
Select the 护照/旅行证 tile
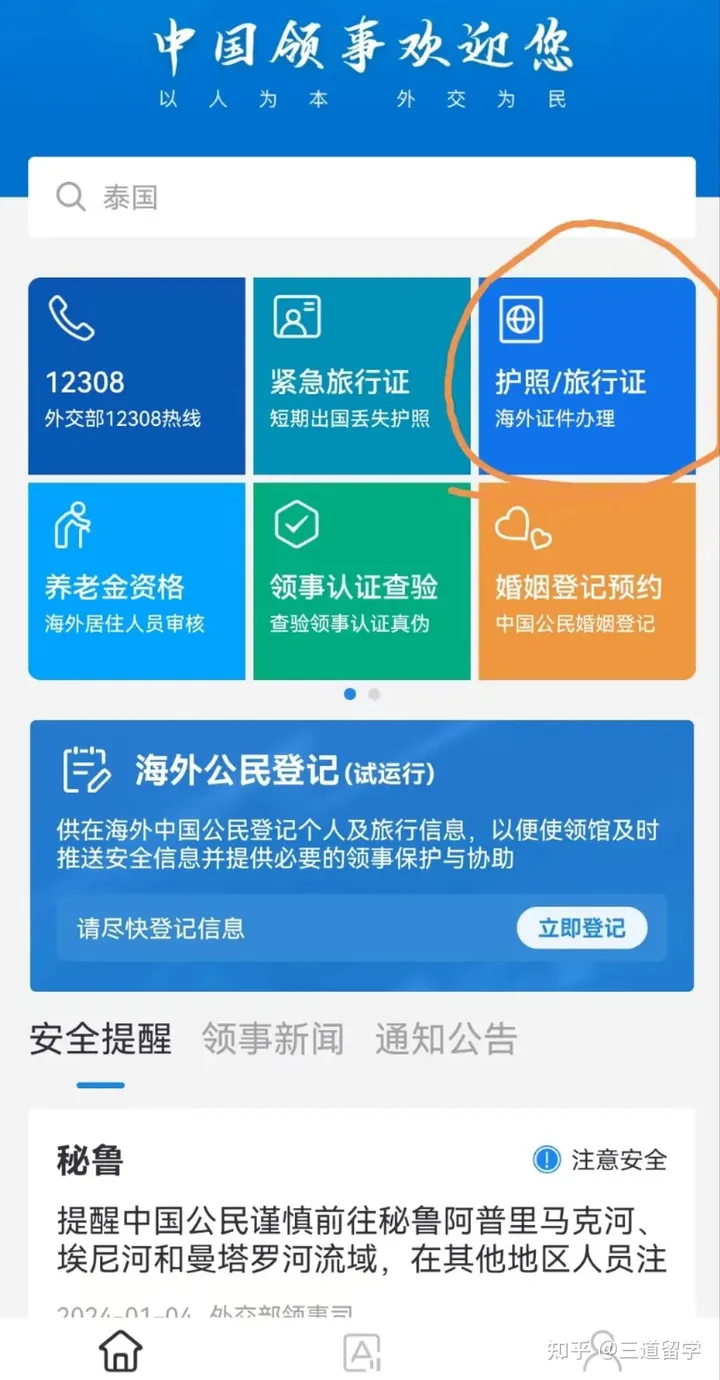pos(586,376)
